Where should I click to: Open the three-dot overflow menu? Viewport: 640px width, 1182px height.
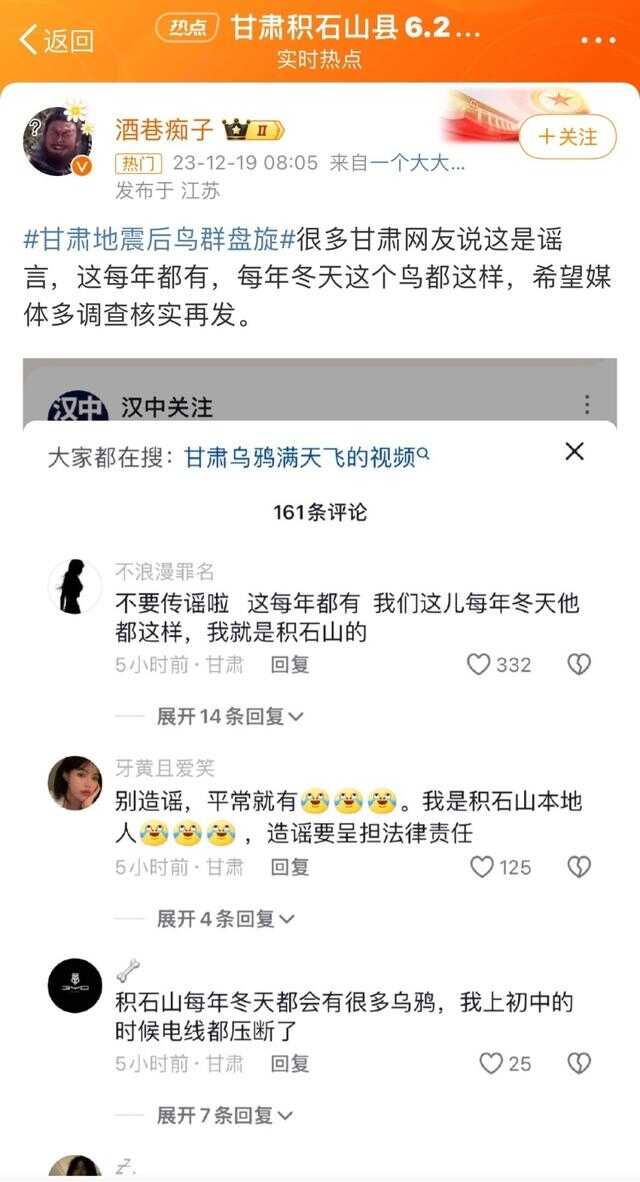tap(598, 40)
